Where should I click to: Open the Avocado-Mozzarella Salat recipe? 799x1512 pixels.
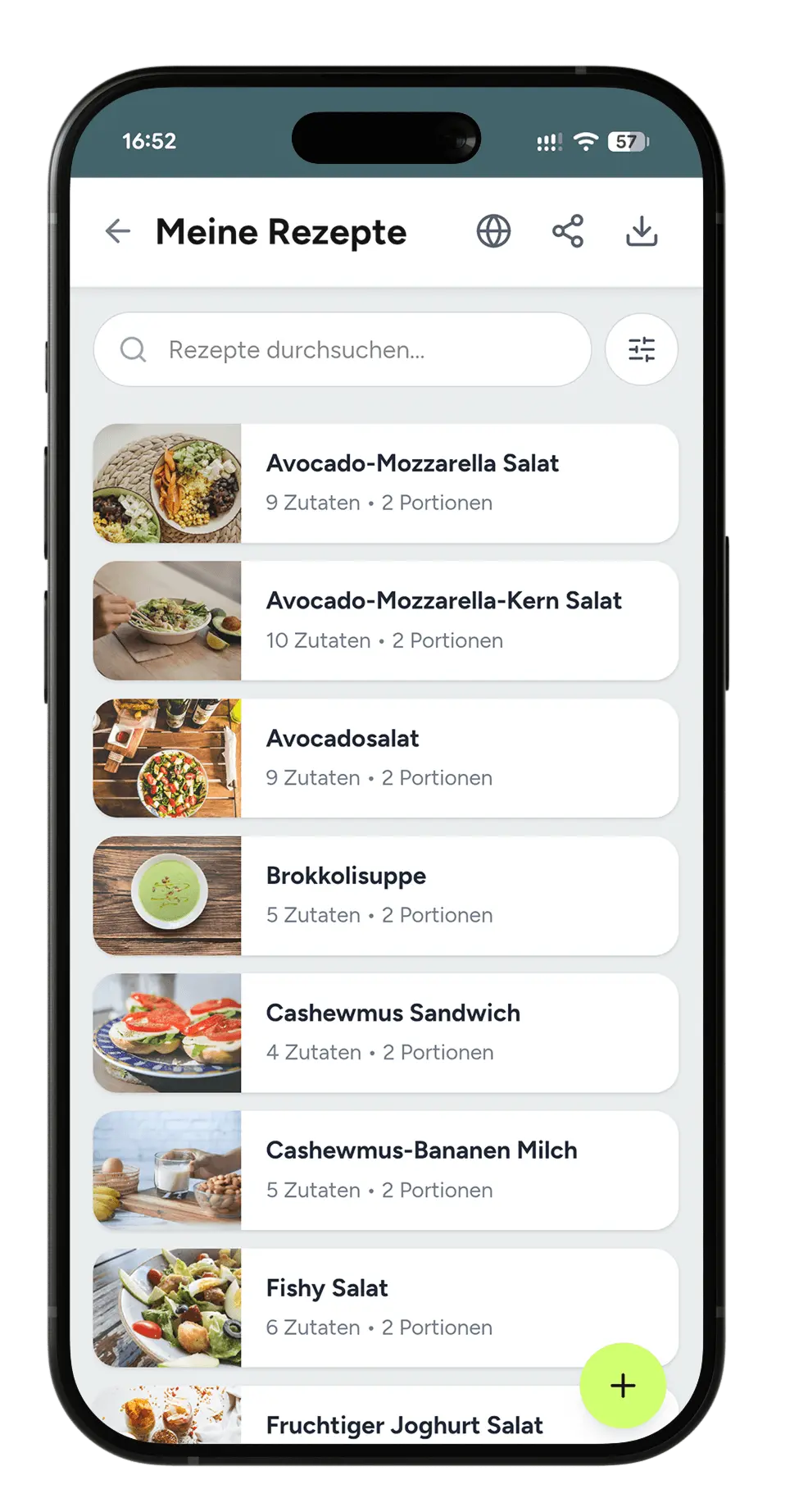point(385,483)
